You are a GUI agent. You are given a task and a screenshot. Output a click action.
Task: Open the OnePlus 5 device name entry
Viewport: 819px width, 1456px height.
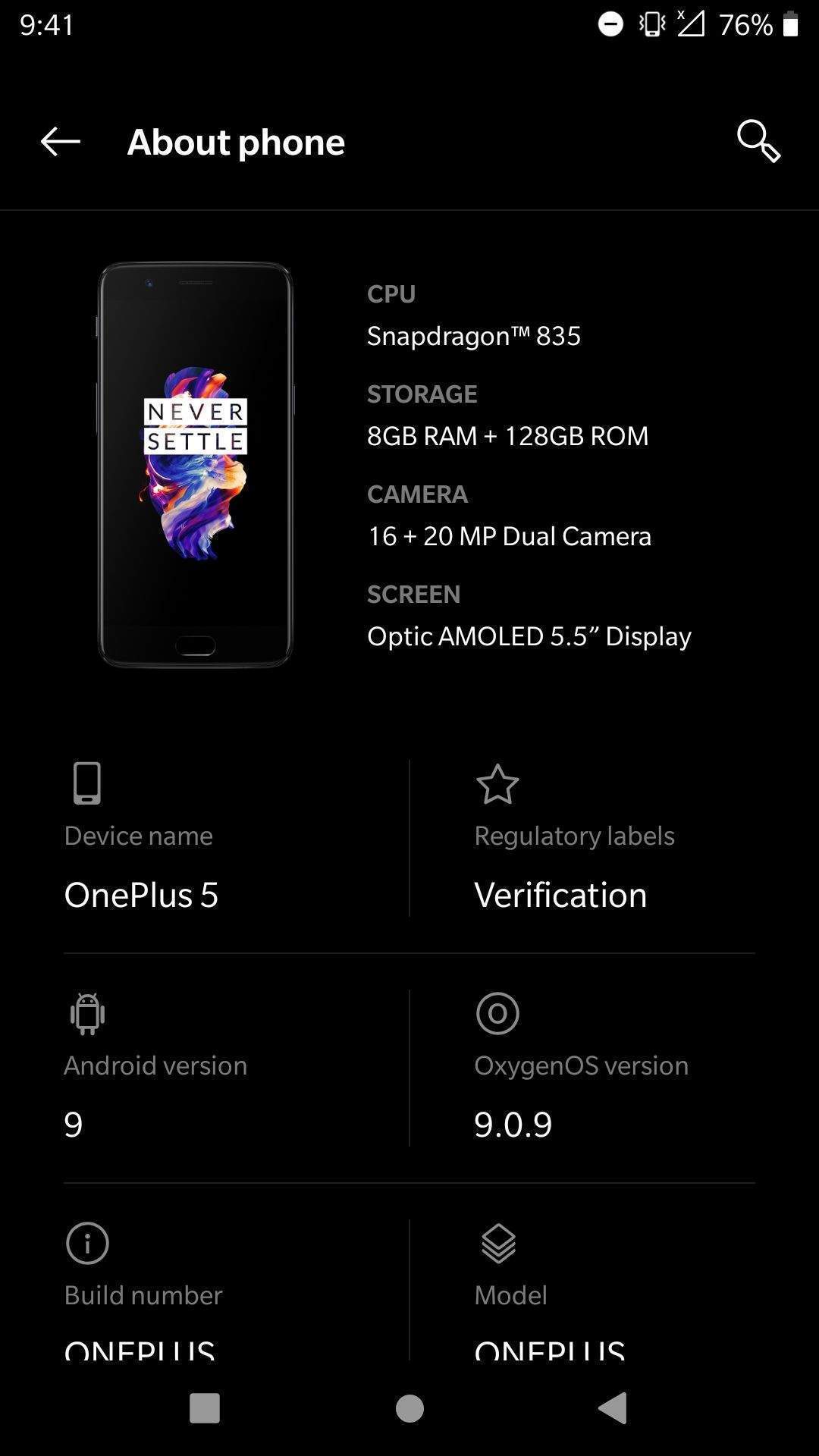[142, 895]
